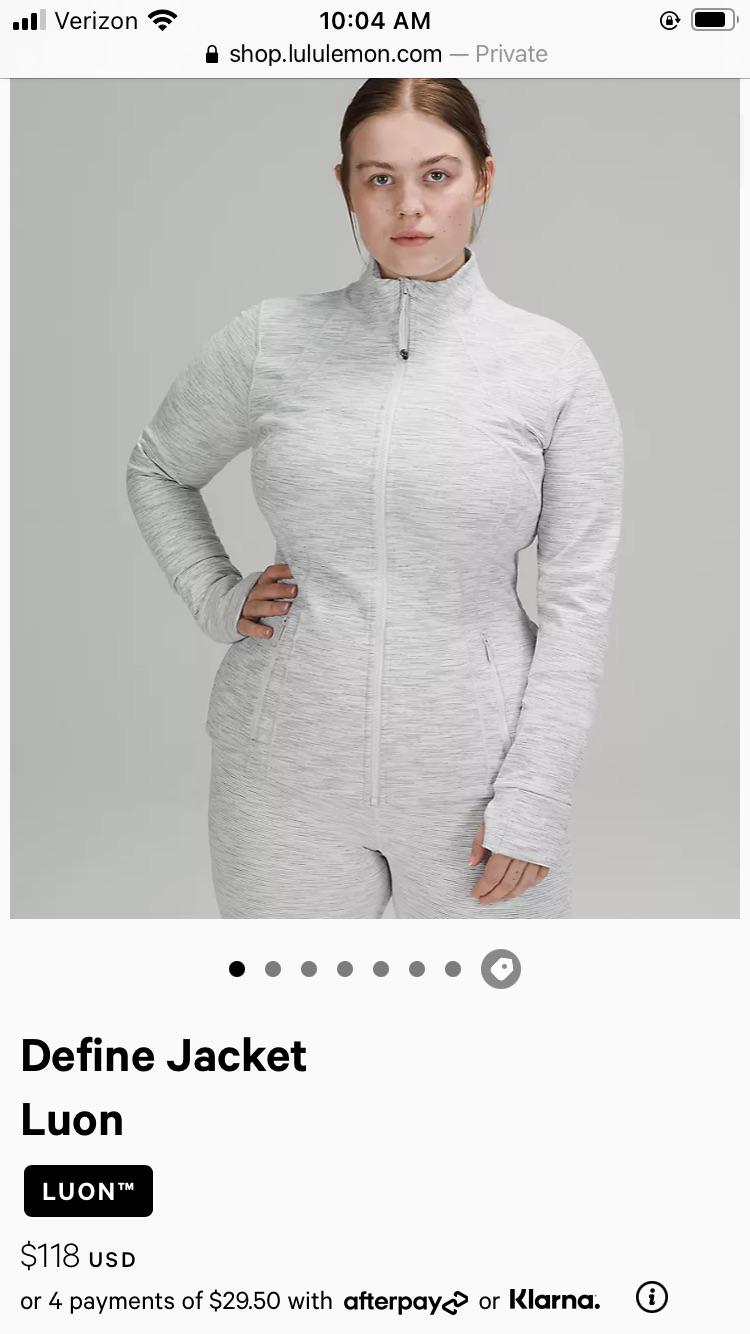Tap the jacket product photo
Image resolution: width=750 pixels, height=1334 pixels.
(x=375, y=500)
